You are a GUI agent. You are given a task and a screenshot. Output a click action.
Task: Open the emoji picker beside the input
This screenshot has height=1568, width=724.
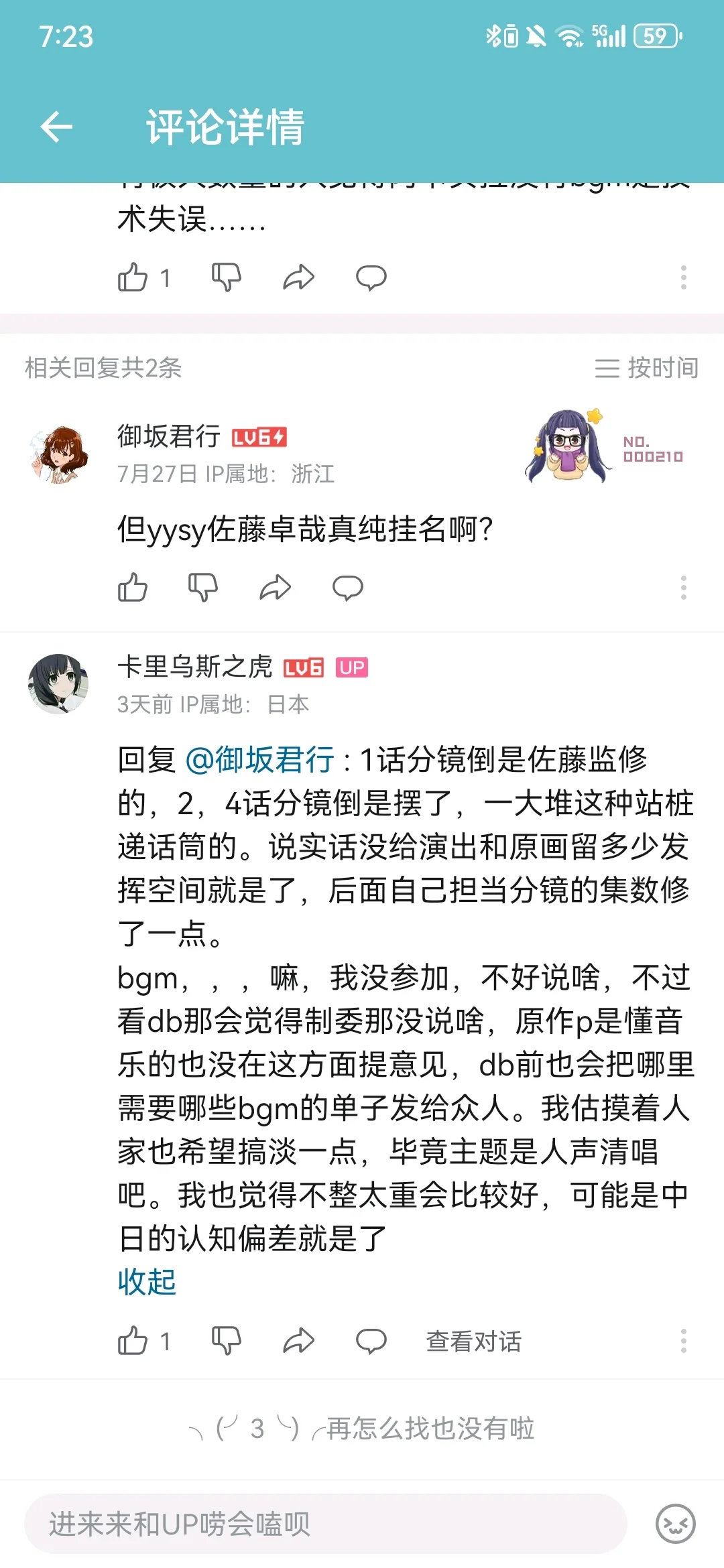pos(675,1524)
